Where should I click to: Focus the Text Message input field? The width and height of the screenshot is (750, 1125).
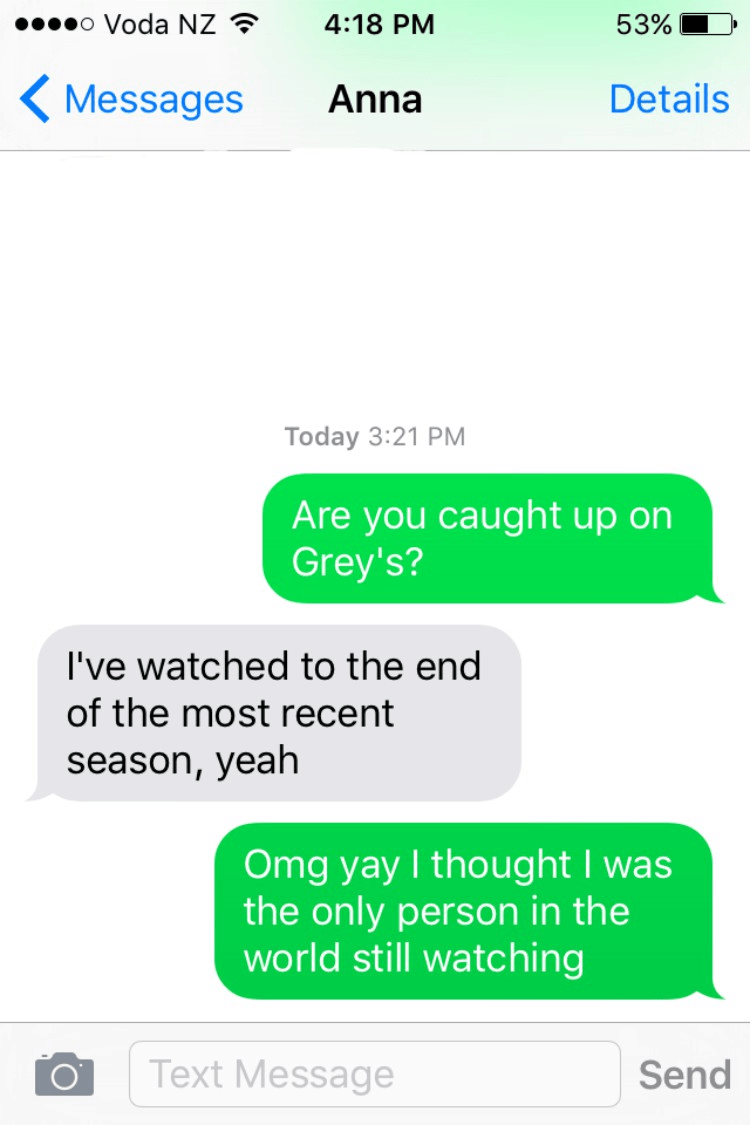374,1074
